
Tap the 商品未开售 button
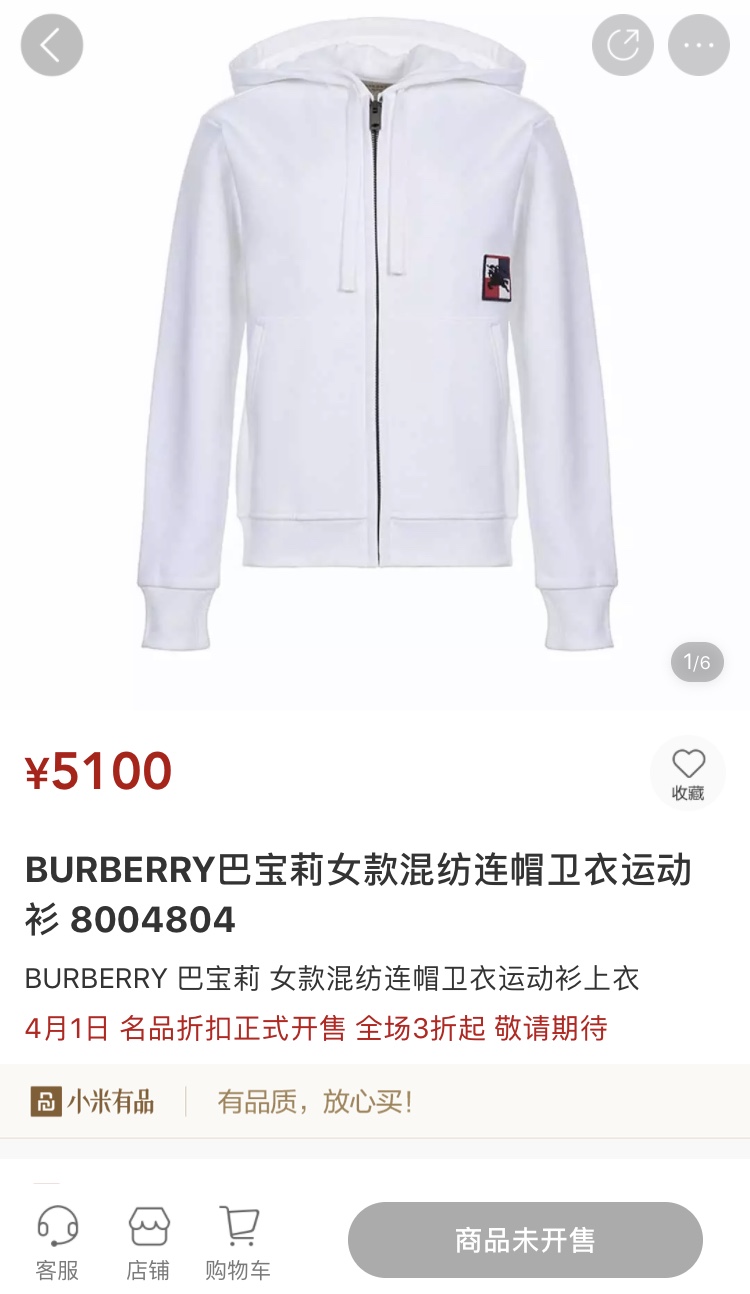[525, 1240]
